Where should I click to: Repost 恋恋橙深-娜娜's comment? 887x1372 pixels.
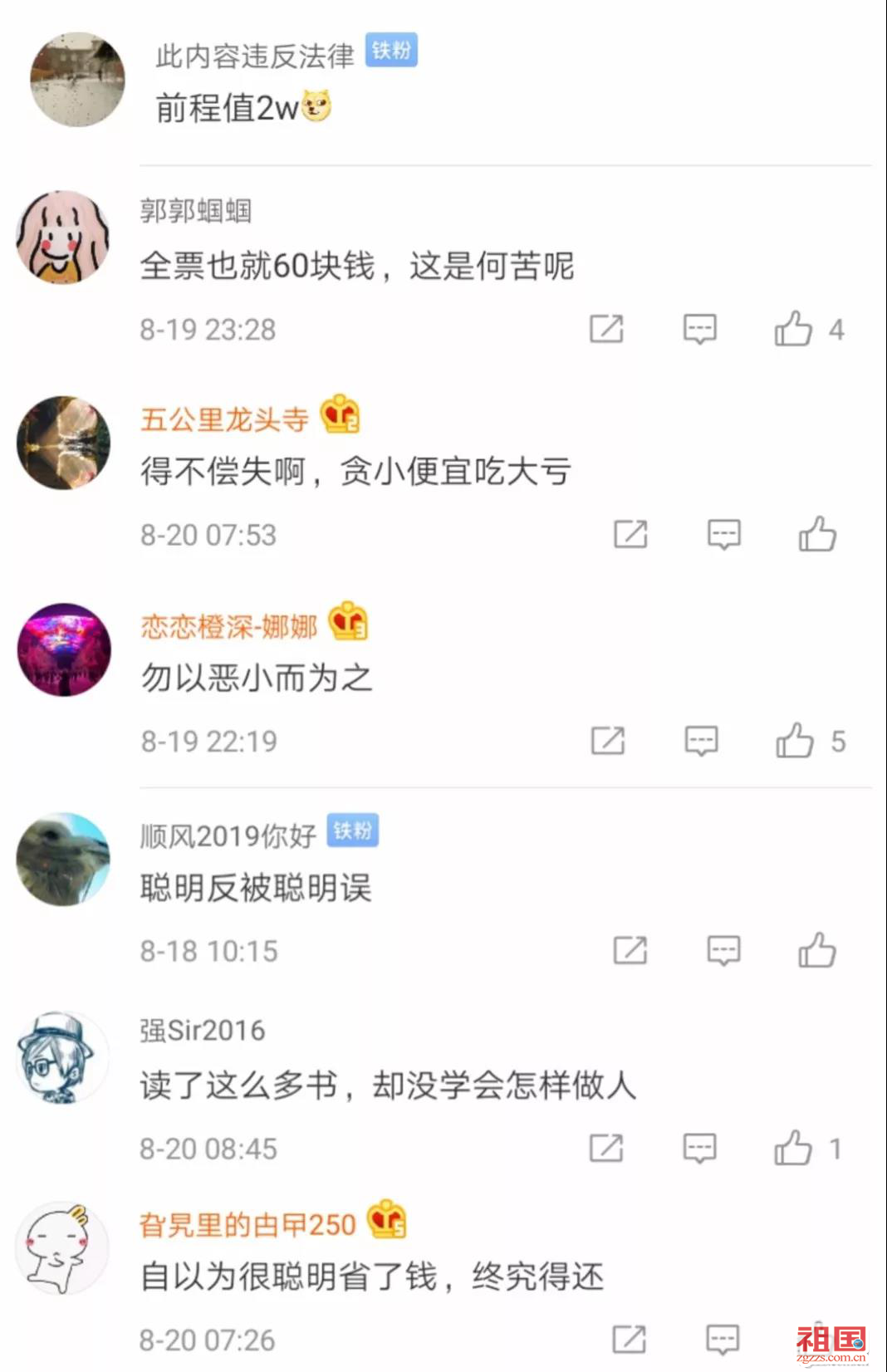click(x=608, y=740)
